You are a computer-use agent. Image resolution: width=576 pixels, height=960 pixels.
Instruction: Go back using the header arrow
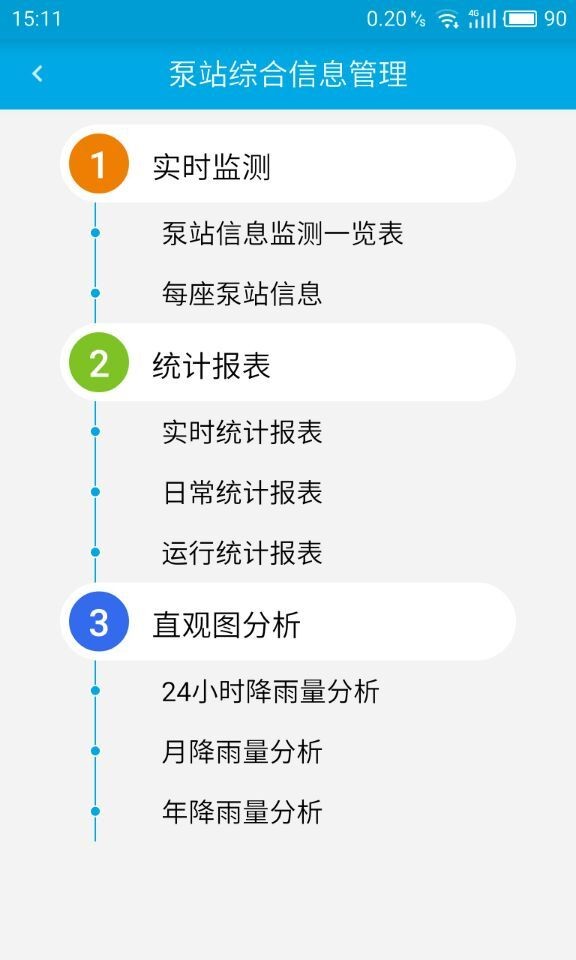[x=37, y=74]
